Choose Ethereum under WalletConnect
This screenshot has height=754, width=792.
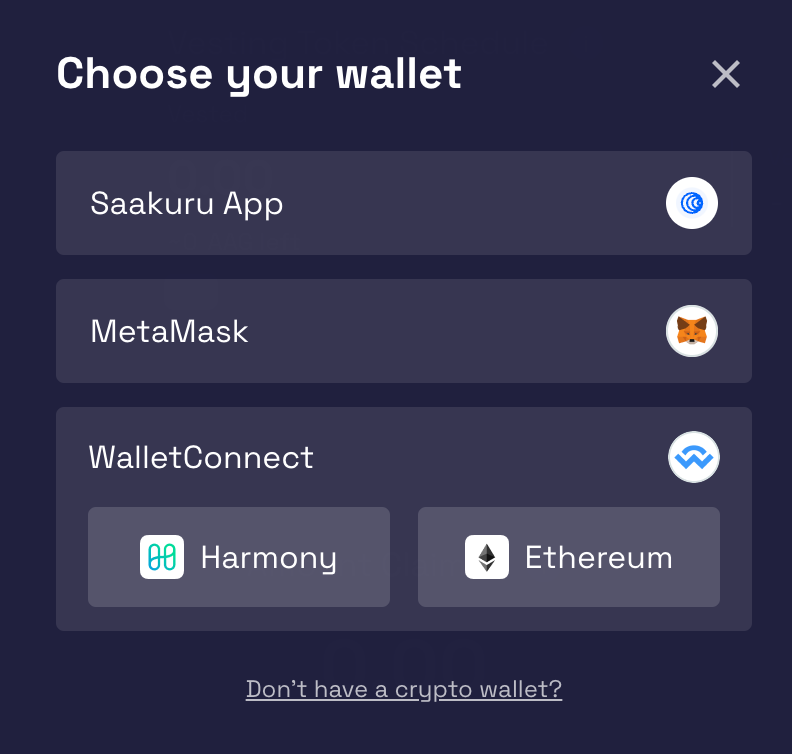(568, 557)
